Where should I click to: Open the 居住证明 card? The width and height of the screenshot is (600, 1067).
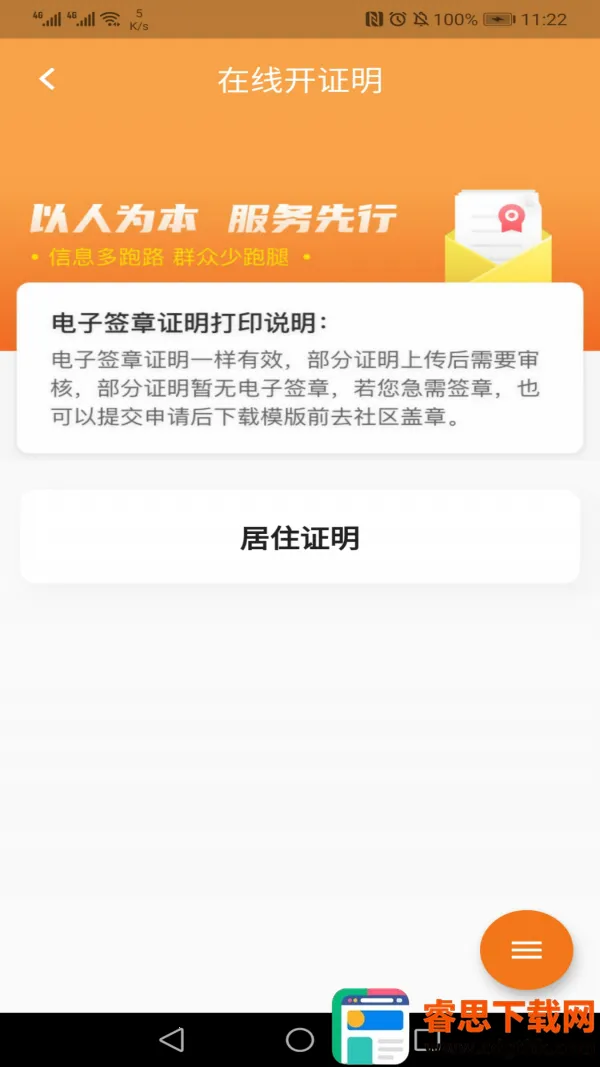tap(300, 538)
